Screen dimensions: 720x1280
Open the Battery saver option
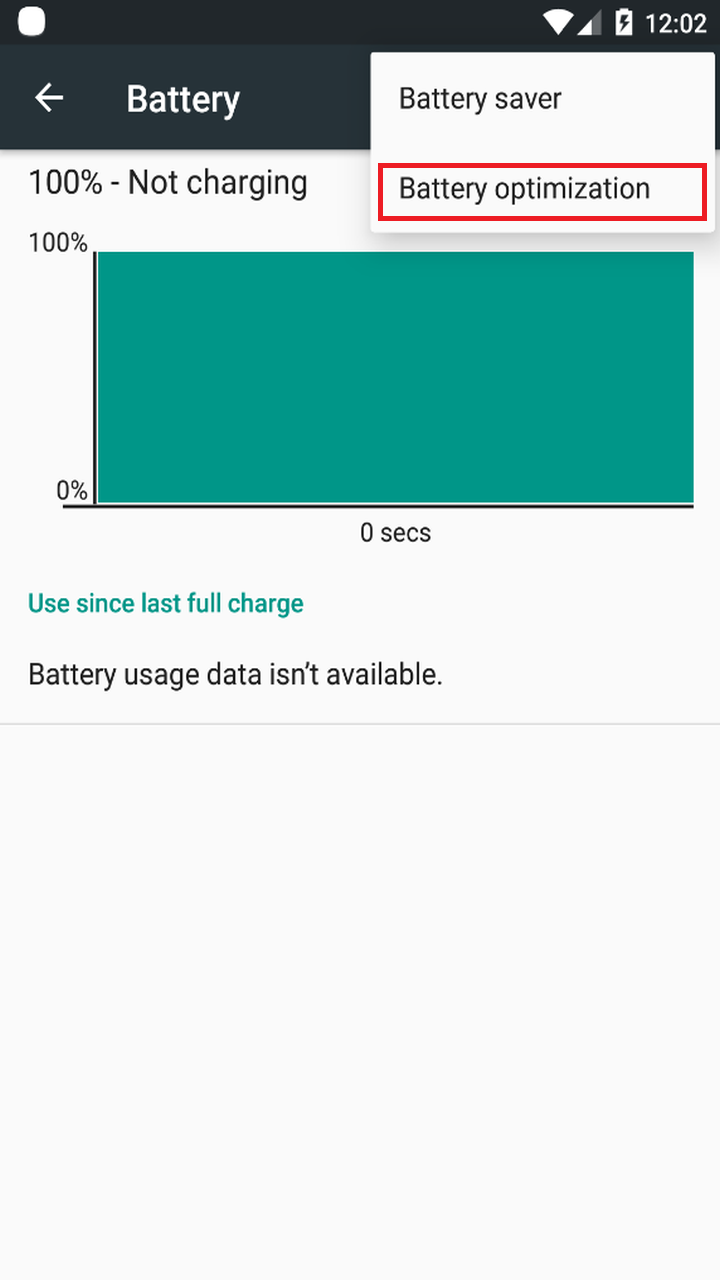(x=543, y=99)
